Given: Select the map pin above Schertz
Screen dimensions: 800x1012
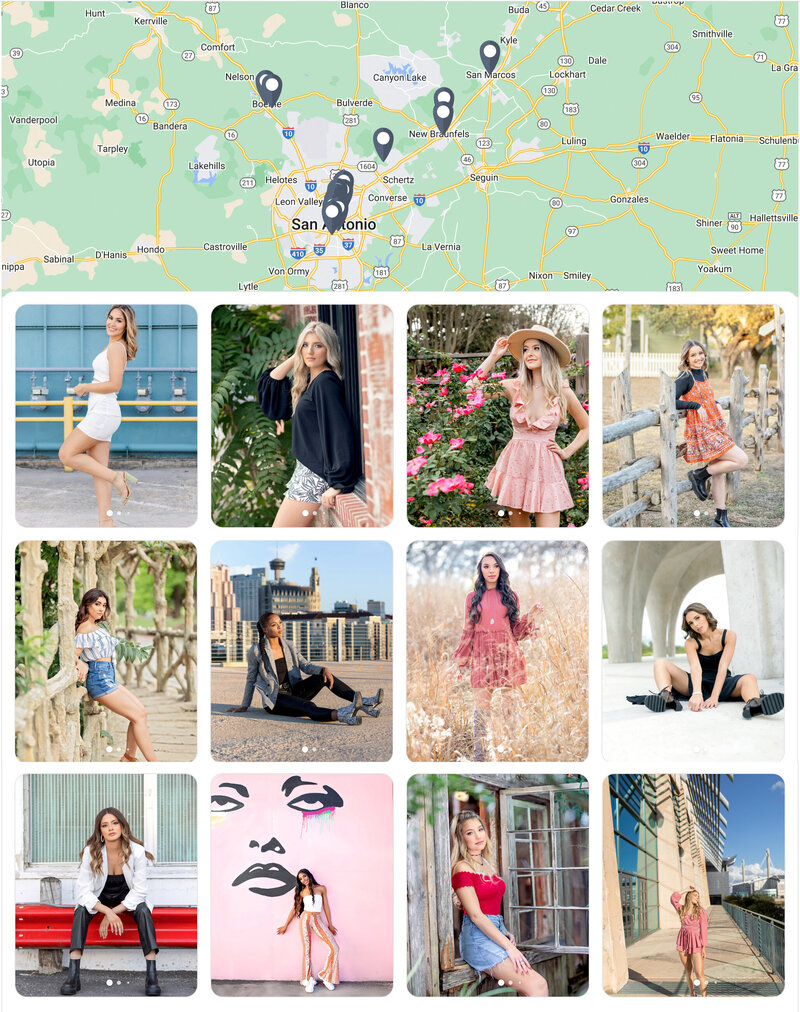Looking at the screenshot, I should pos(383,141).
